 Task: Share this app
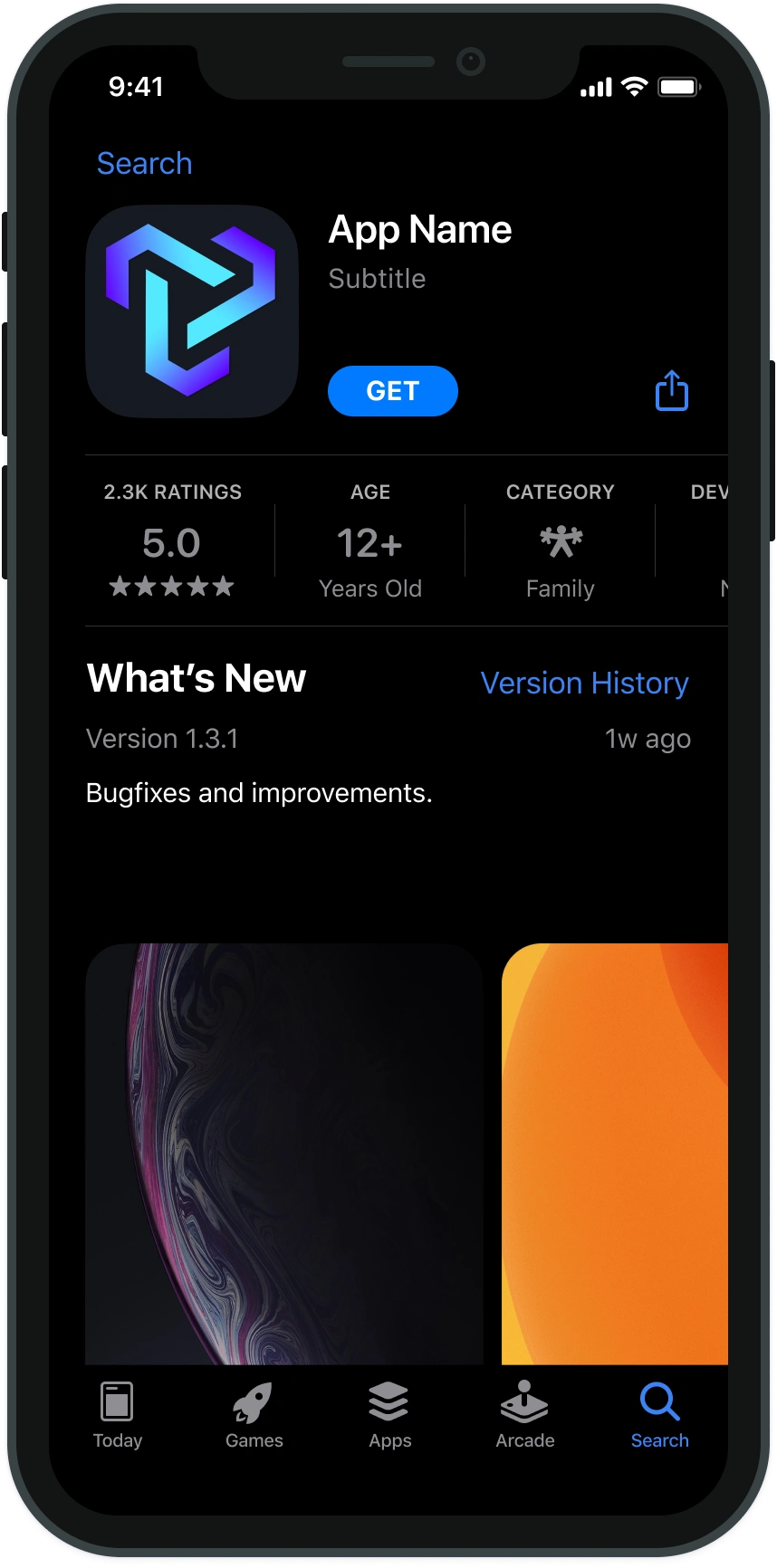pyautogui.click(x=671, y=391)
